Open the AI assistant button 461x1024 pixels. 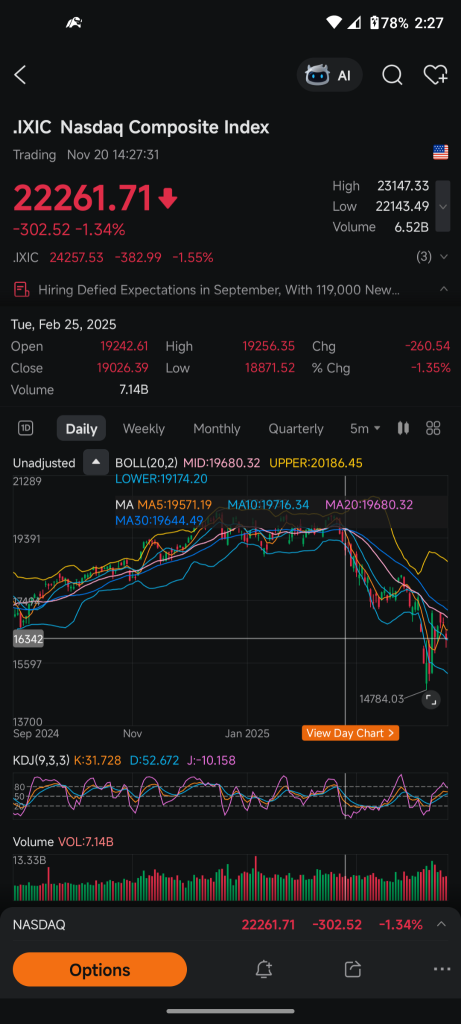[x=329, y=75]
